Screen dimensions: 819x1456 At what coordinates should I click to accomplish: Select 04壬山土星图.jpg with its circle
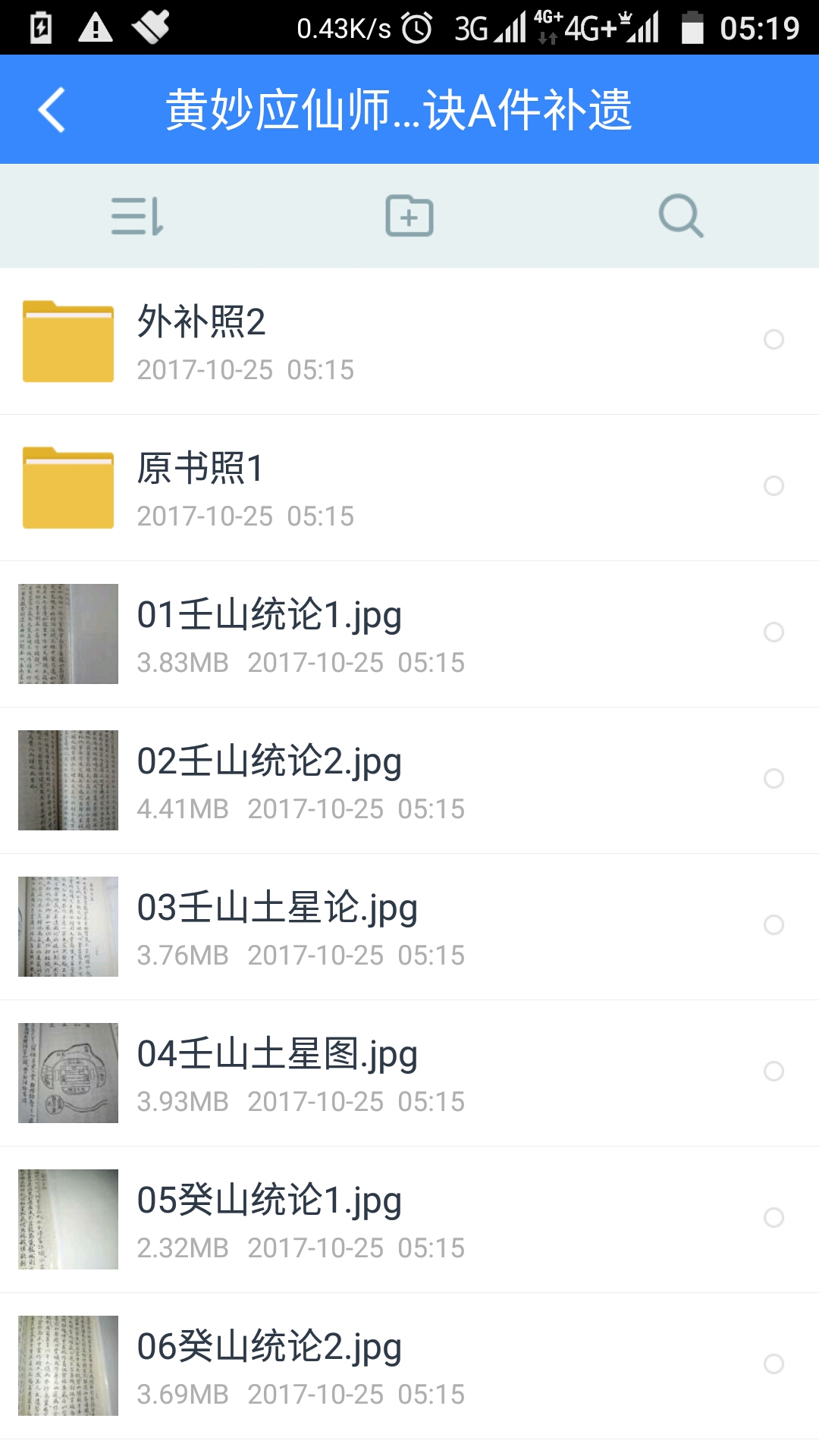click(x=773, y=1071)
